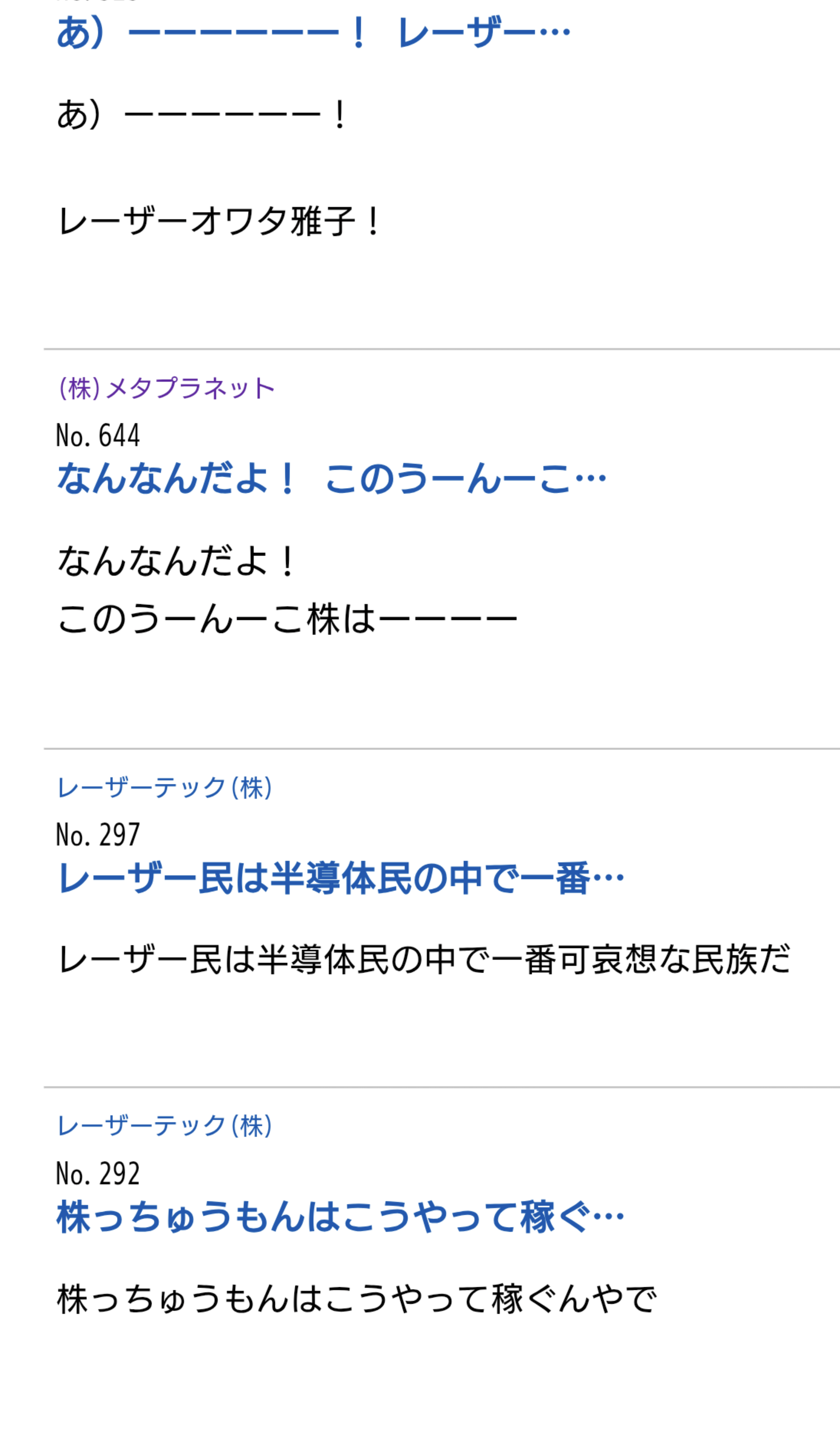Open the post titled あ）ーーーーーー！ レーザー…
The image size is (840, 1436).
(313, 33)
